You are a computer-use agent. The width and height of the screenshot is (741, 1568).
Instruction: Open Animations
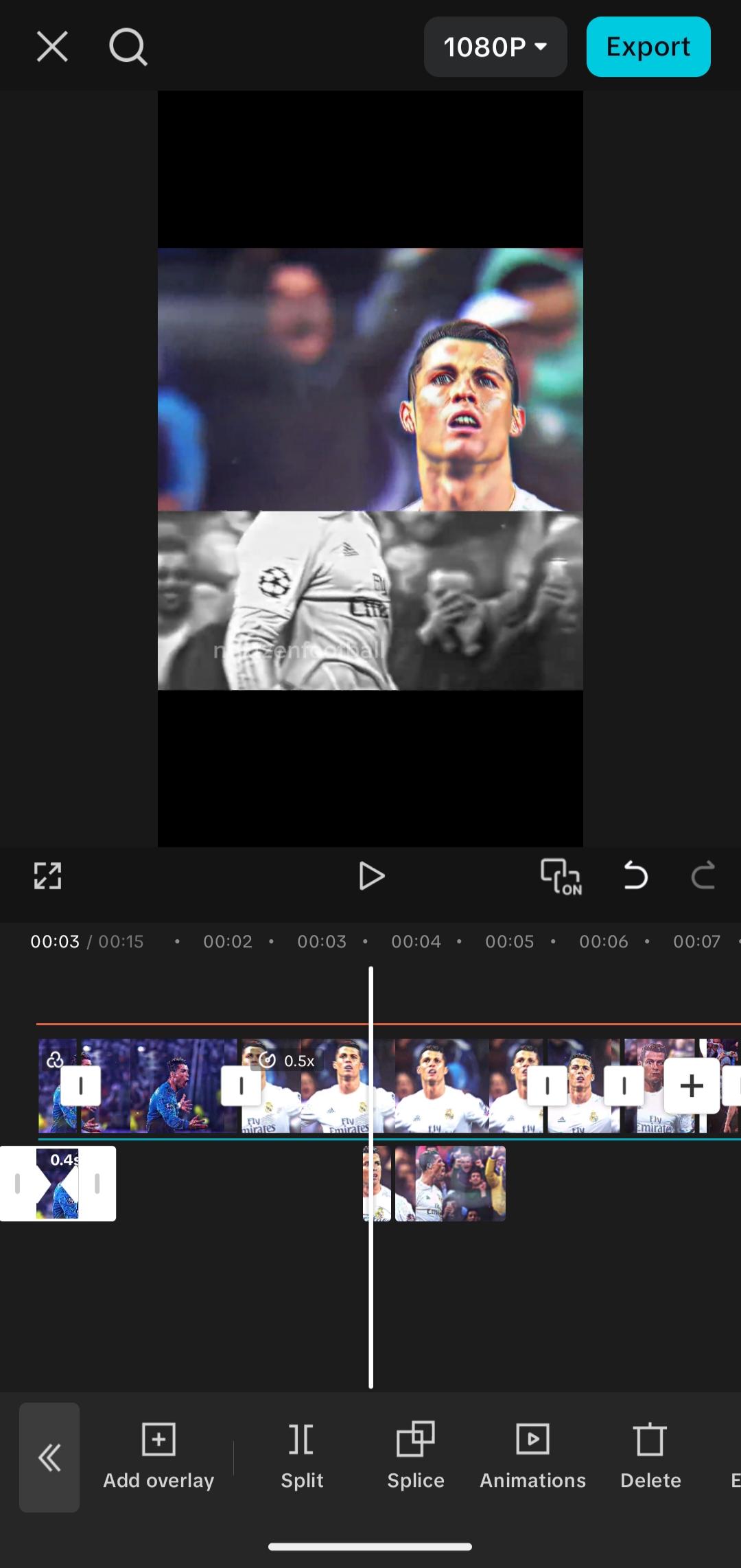[x=532, y=1455]
